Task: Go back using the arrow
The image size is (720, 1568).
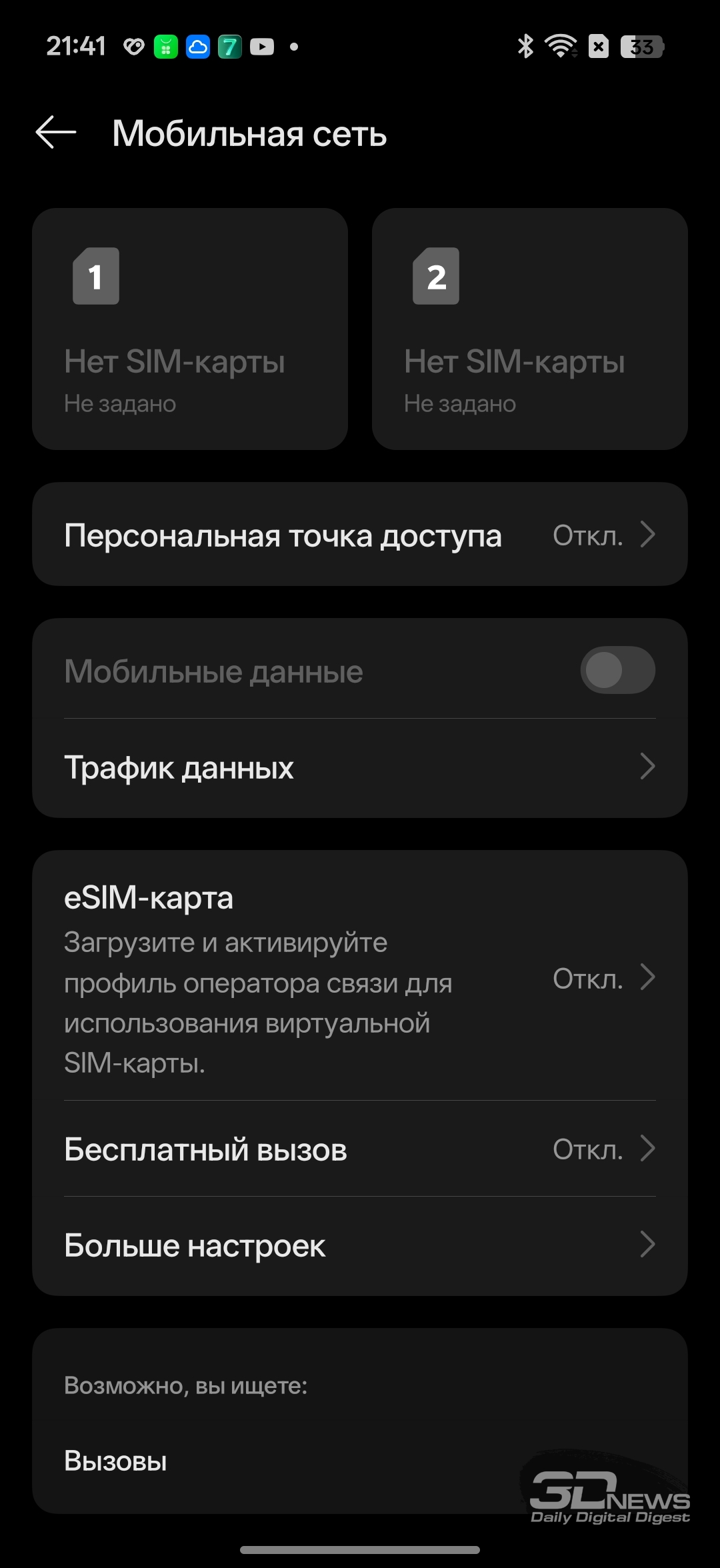Action: [56, 132]
